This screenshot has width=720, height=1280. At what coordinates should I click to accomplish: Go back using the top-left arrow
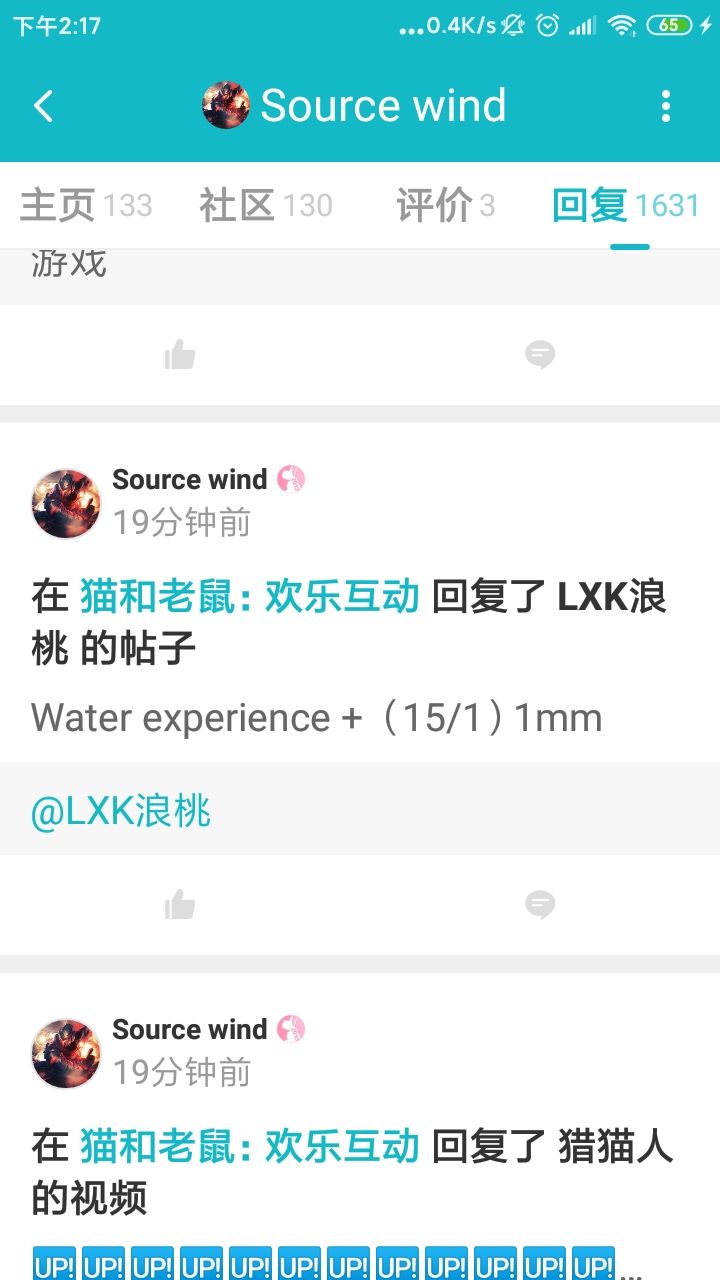(43, 106)
